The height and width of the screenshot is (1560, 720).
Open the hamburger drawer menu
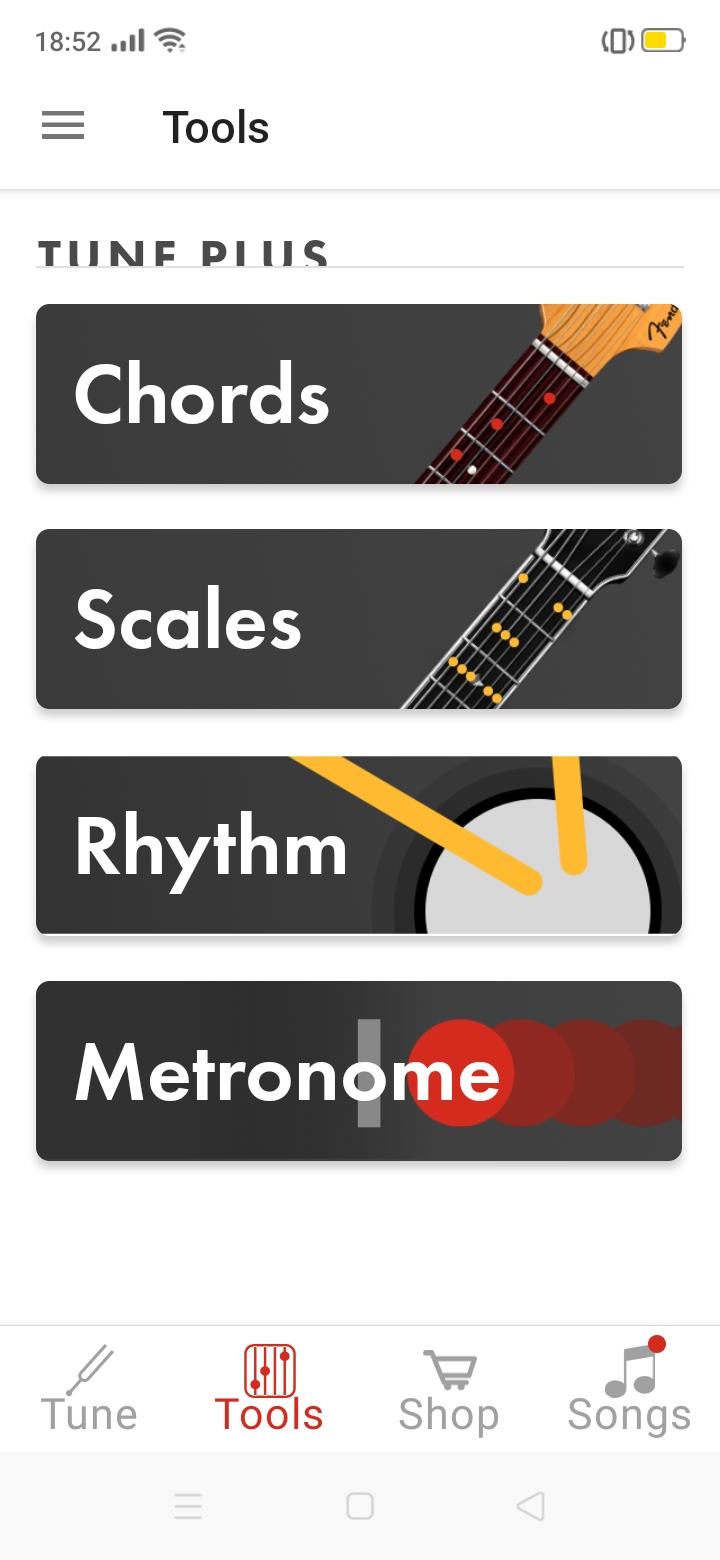63,126
